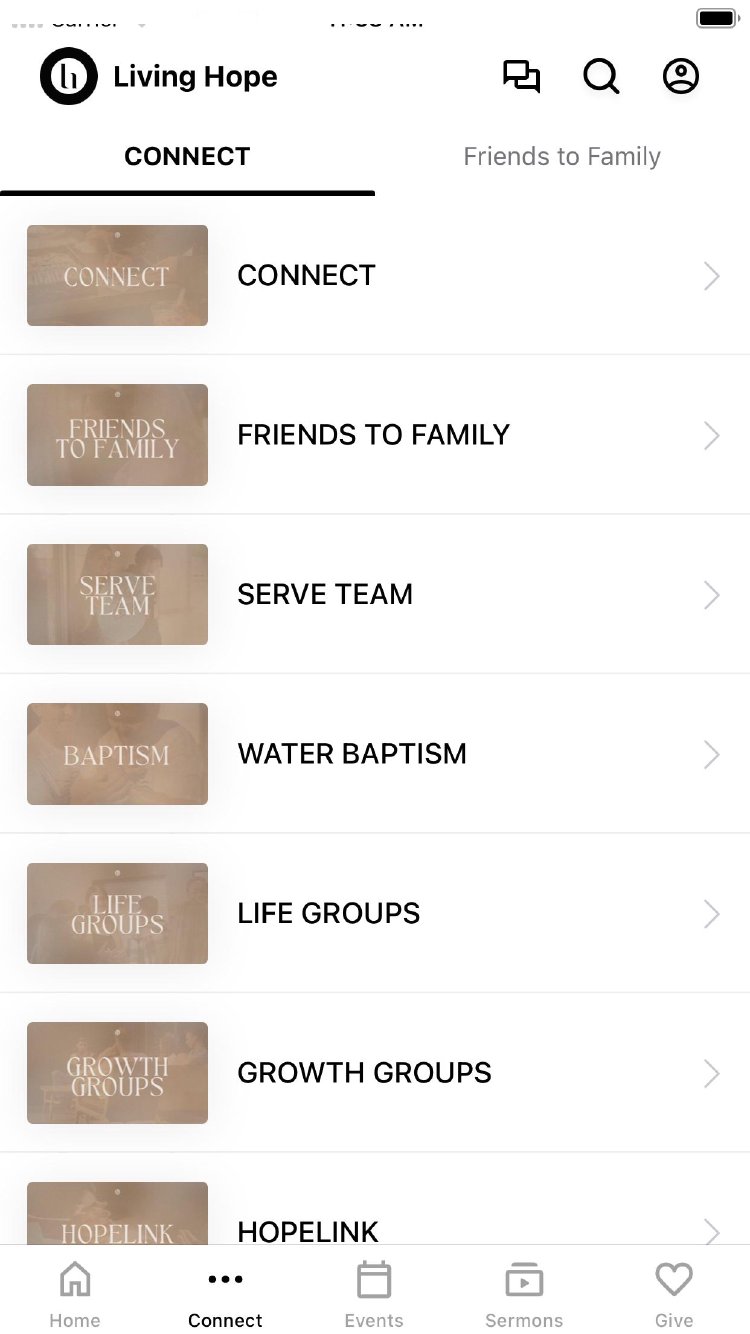This screenshot has width=750, height=1334.
Task: Open the GROWTH GROUPS row
Action: pos(374,1073)
